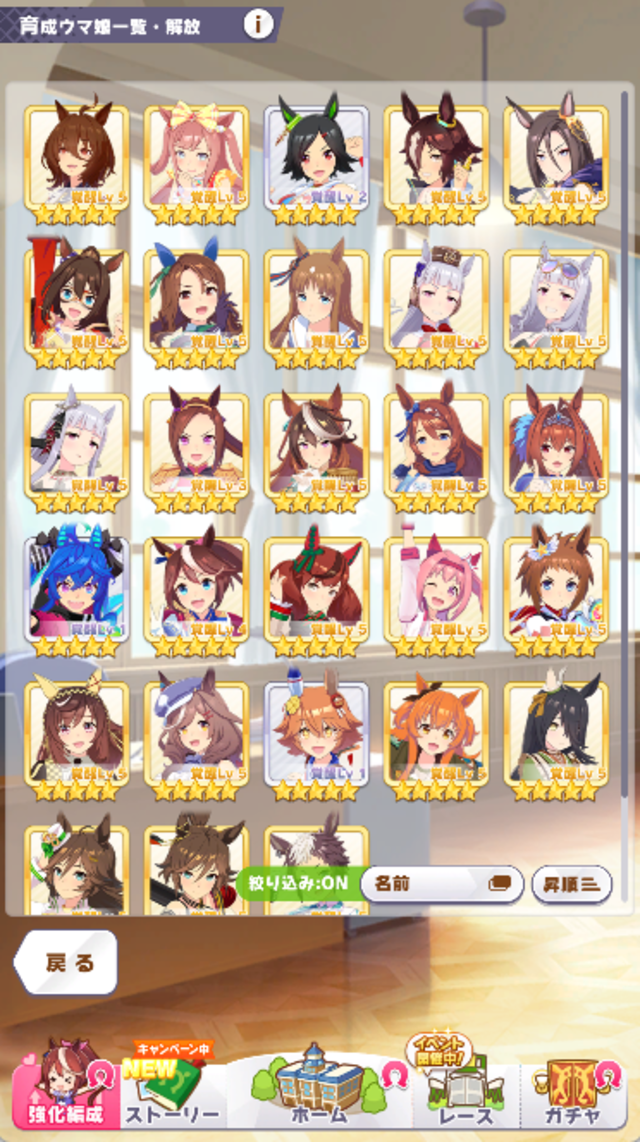Select the red twintail character with green ribbon
Screen dimensions: 640x1142
316,592
